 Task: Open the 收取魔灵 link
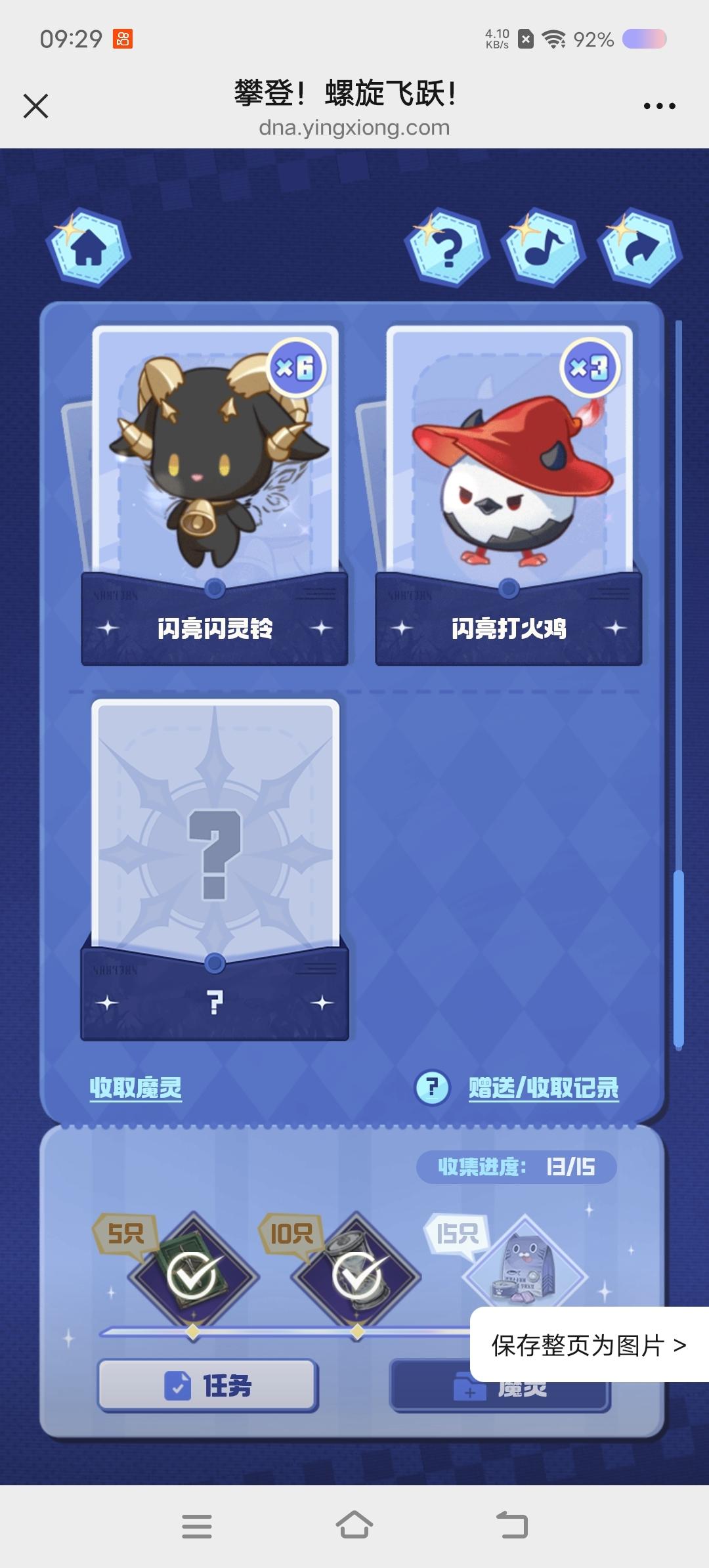tap(135, 1088)
